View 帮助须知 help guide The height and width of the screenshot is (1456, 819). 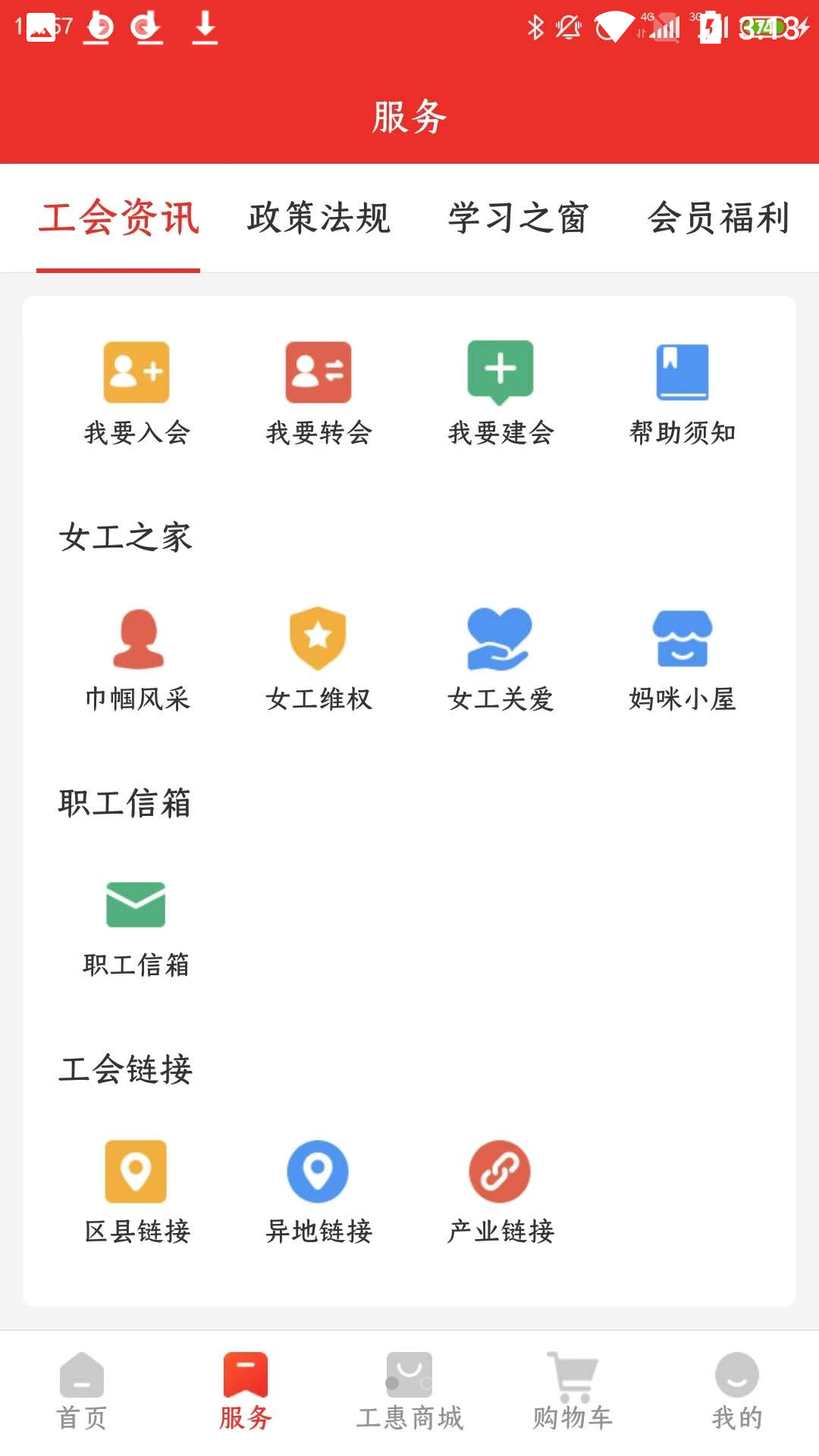pos(682,392)
